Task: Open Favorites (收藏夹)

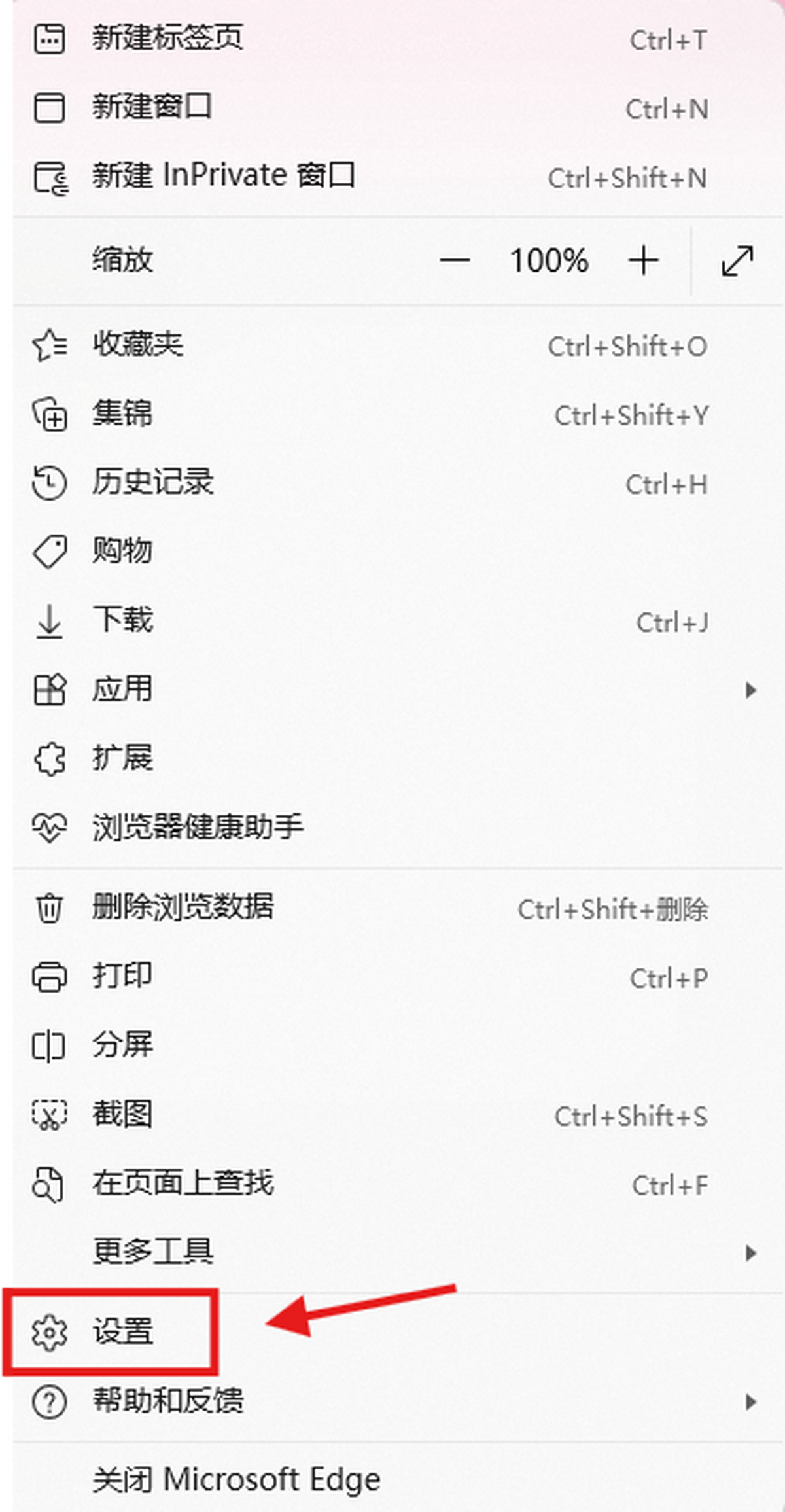Action: (x=137, y=345)
